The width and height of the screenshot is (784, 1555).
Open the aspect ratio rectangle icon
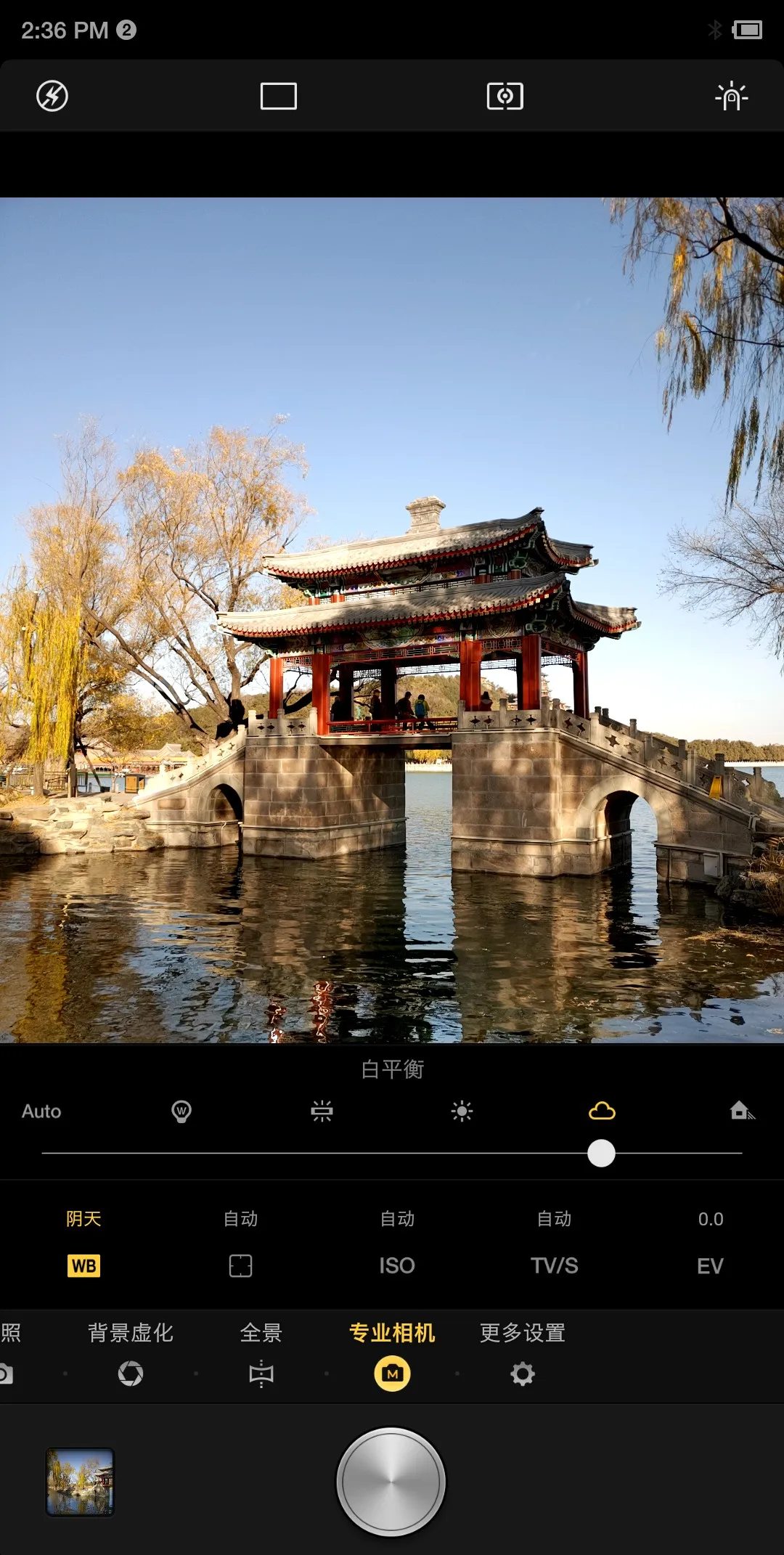tap(279, 96)
